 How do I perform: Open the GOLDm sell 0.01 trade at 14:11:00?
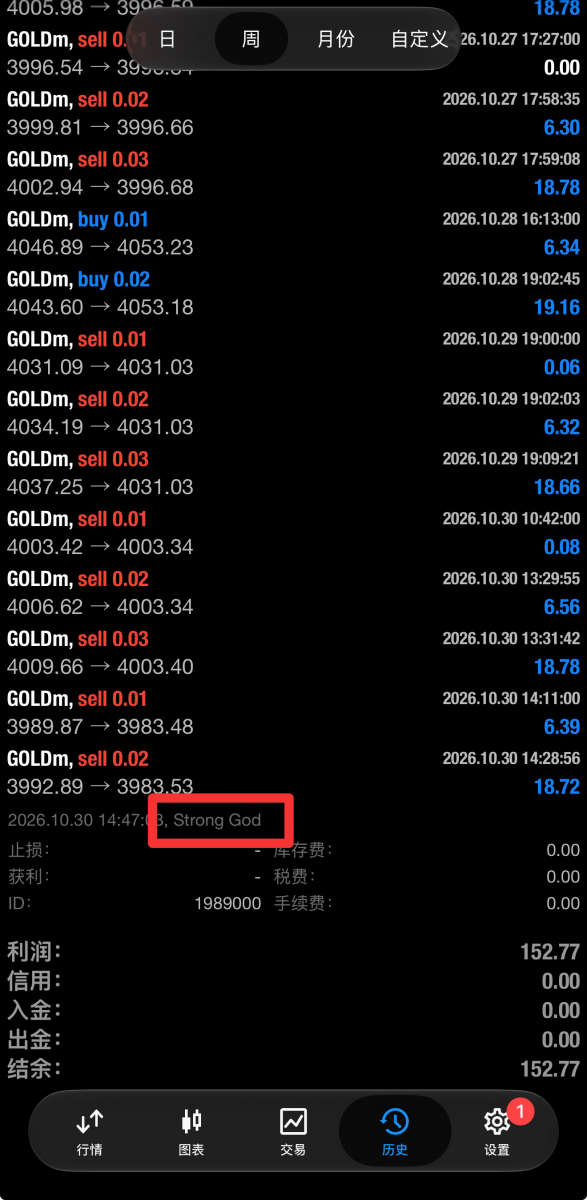(293, 714)
